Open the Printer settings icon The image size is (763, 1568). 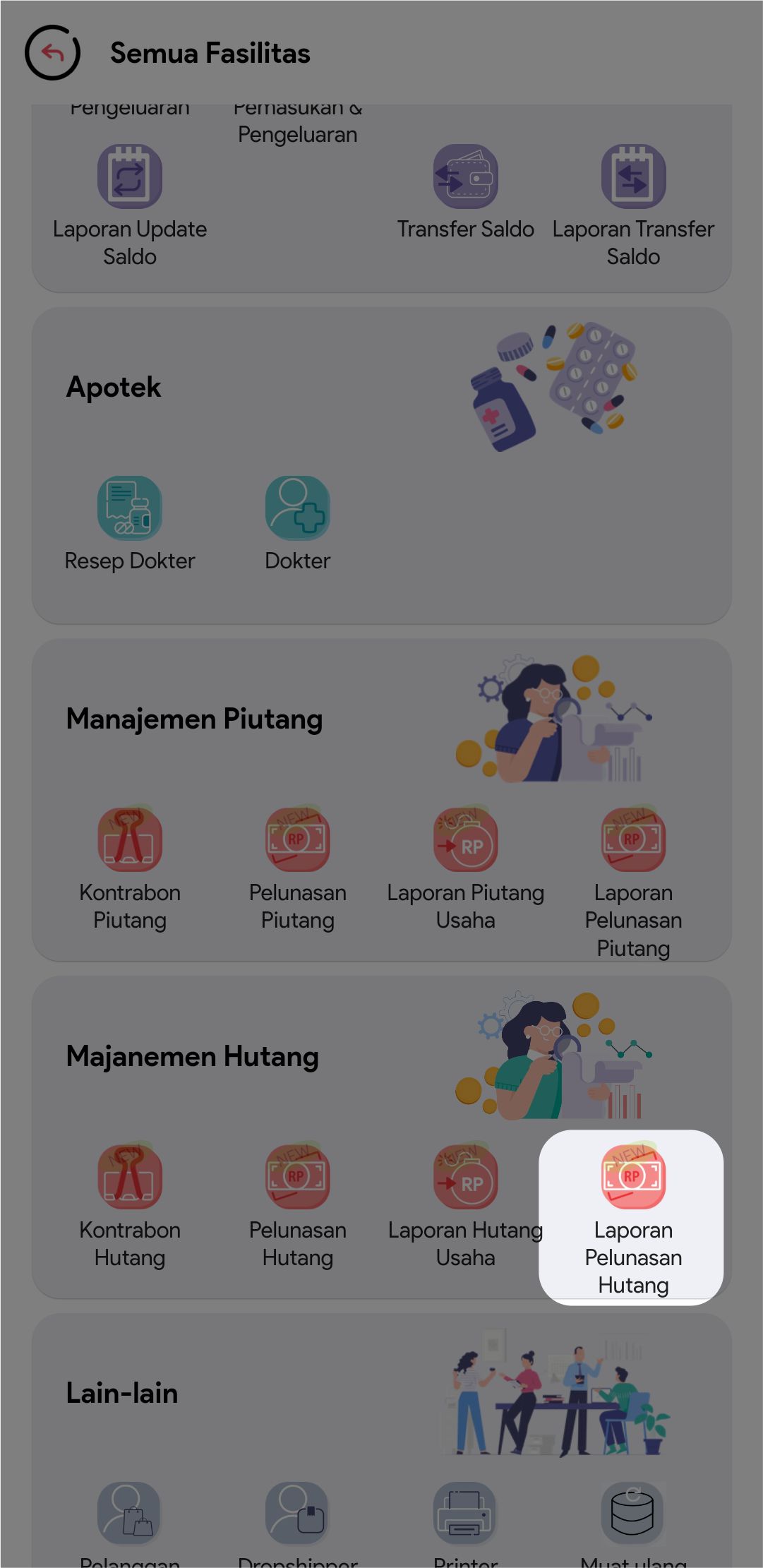[x=464, y=1513]
